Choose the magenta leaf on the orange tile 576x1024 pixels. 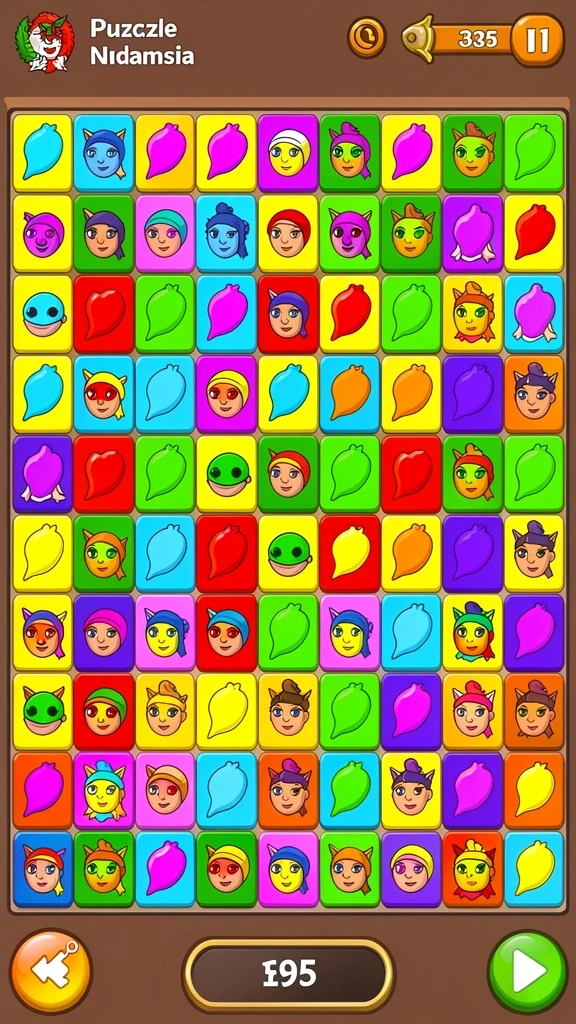[42, 791]
